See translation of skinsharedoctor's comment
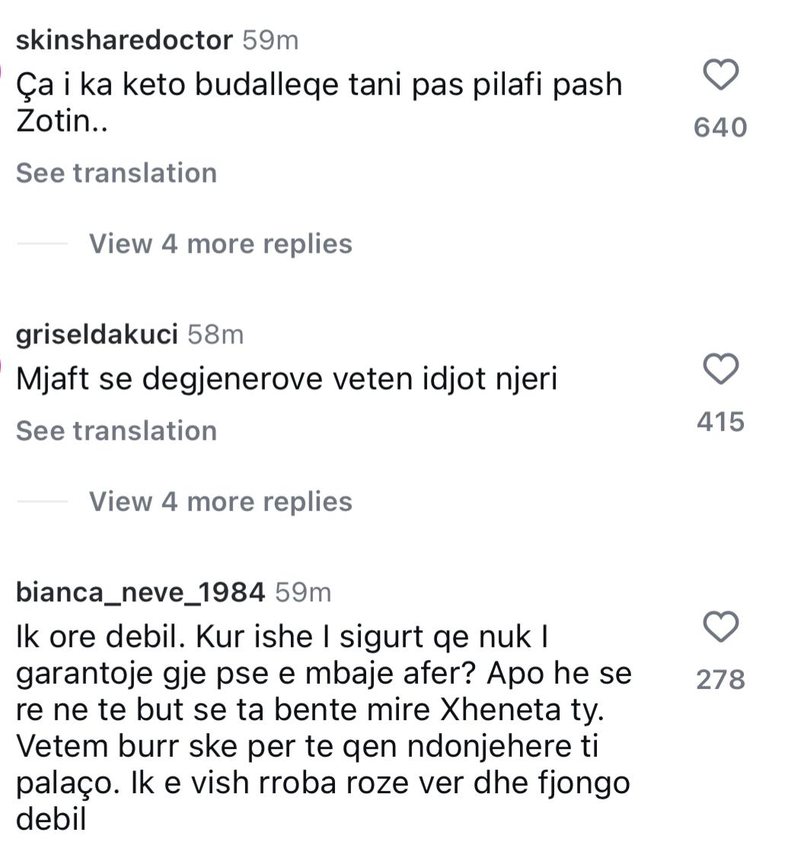Image resolution: width=785 pixels, height=848 pixels. pyautogui.click(x=116, y=173)
